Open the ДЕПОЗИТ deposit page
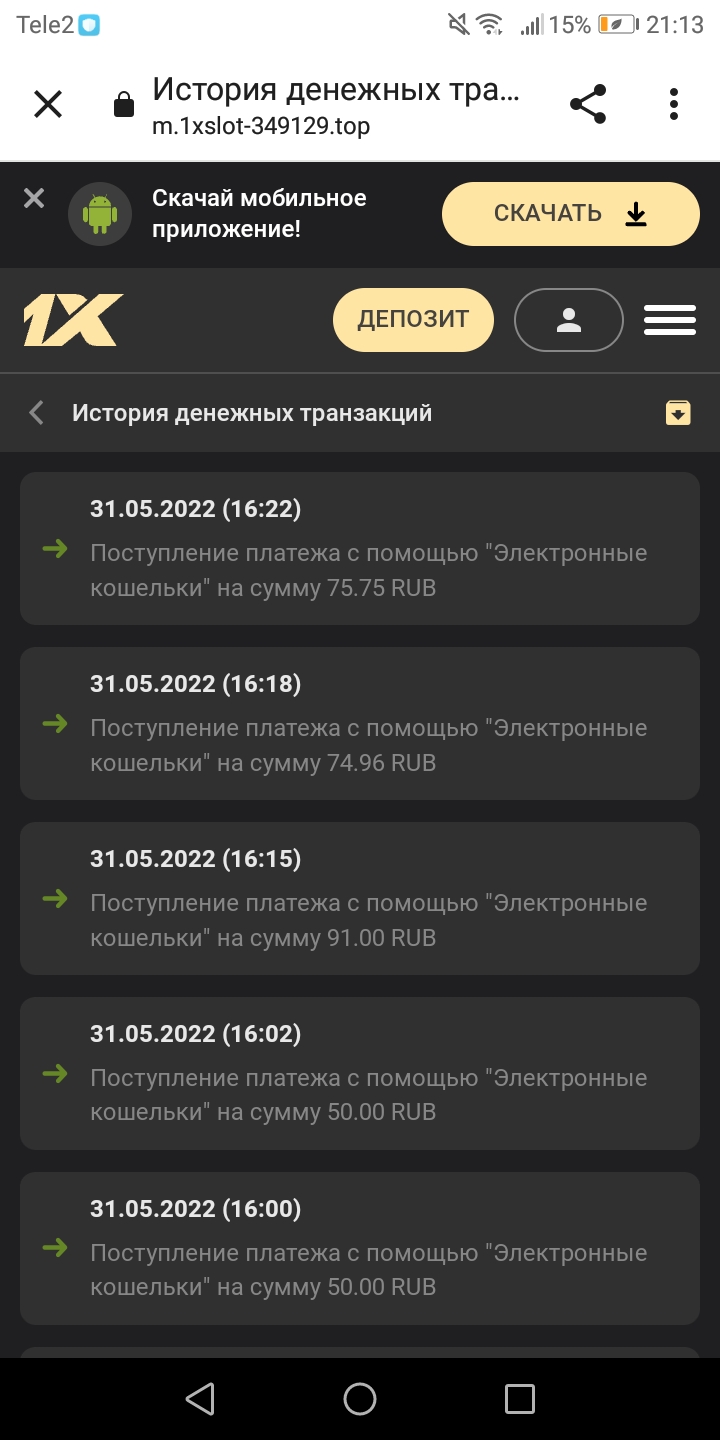720x1440 pixels. (413, 320)
